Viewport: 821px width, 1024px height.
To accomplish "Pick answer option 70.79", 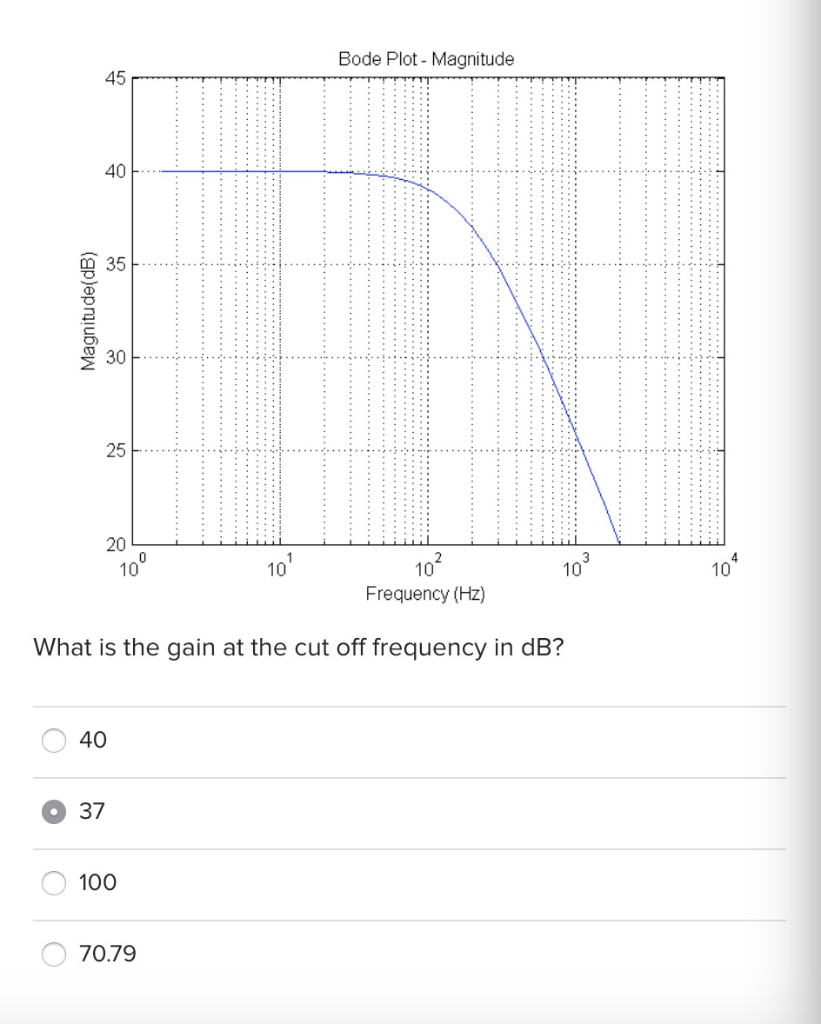I will click(55, 953).
